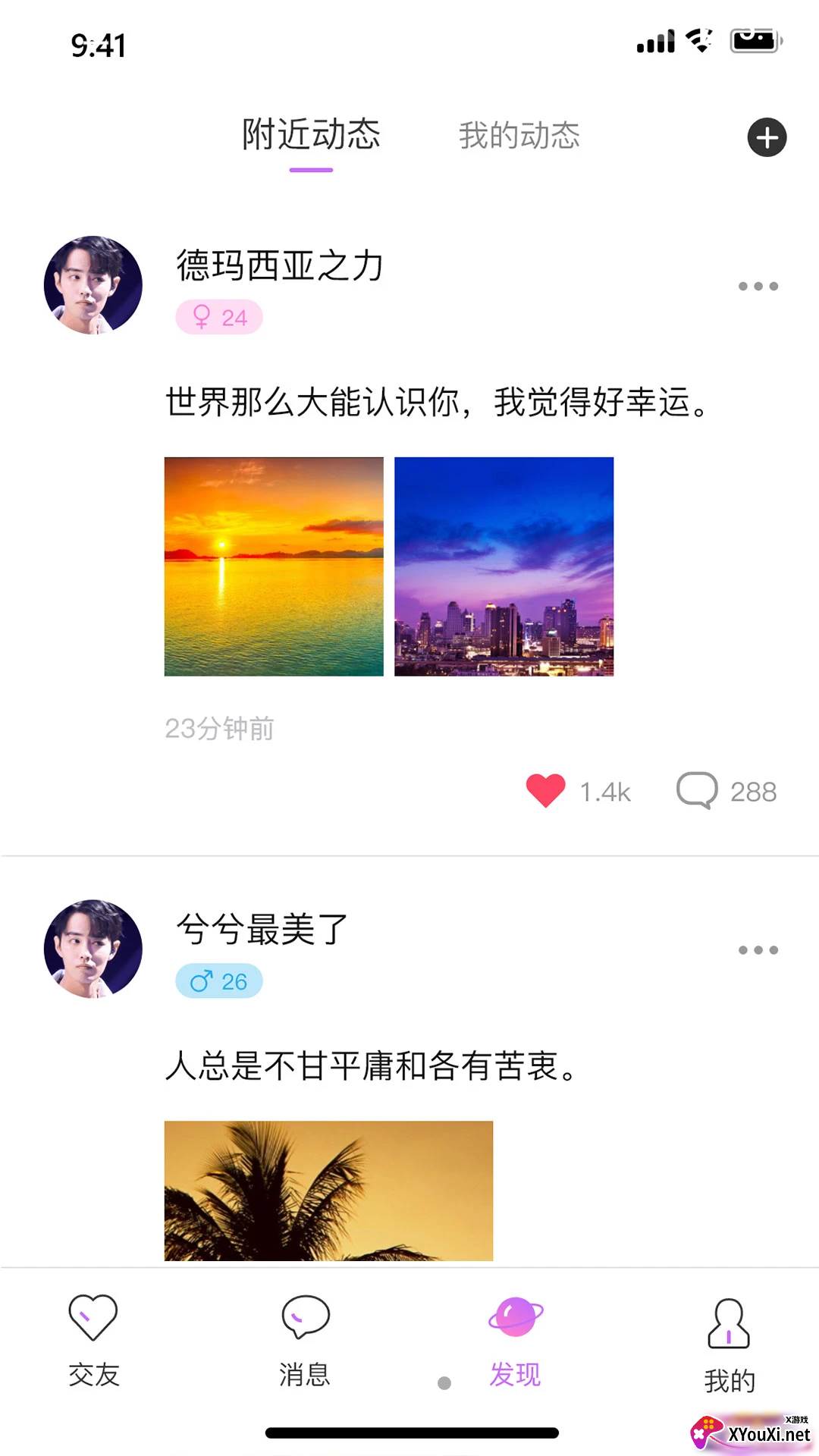Viewport: 819px width, 1456px height.
Task: Open comments with the speech bubble icon
Action: click(698, 790)
